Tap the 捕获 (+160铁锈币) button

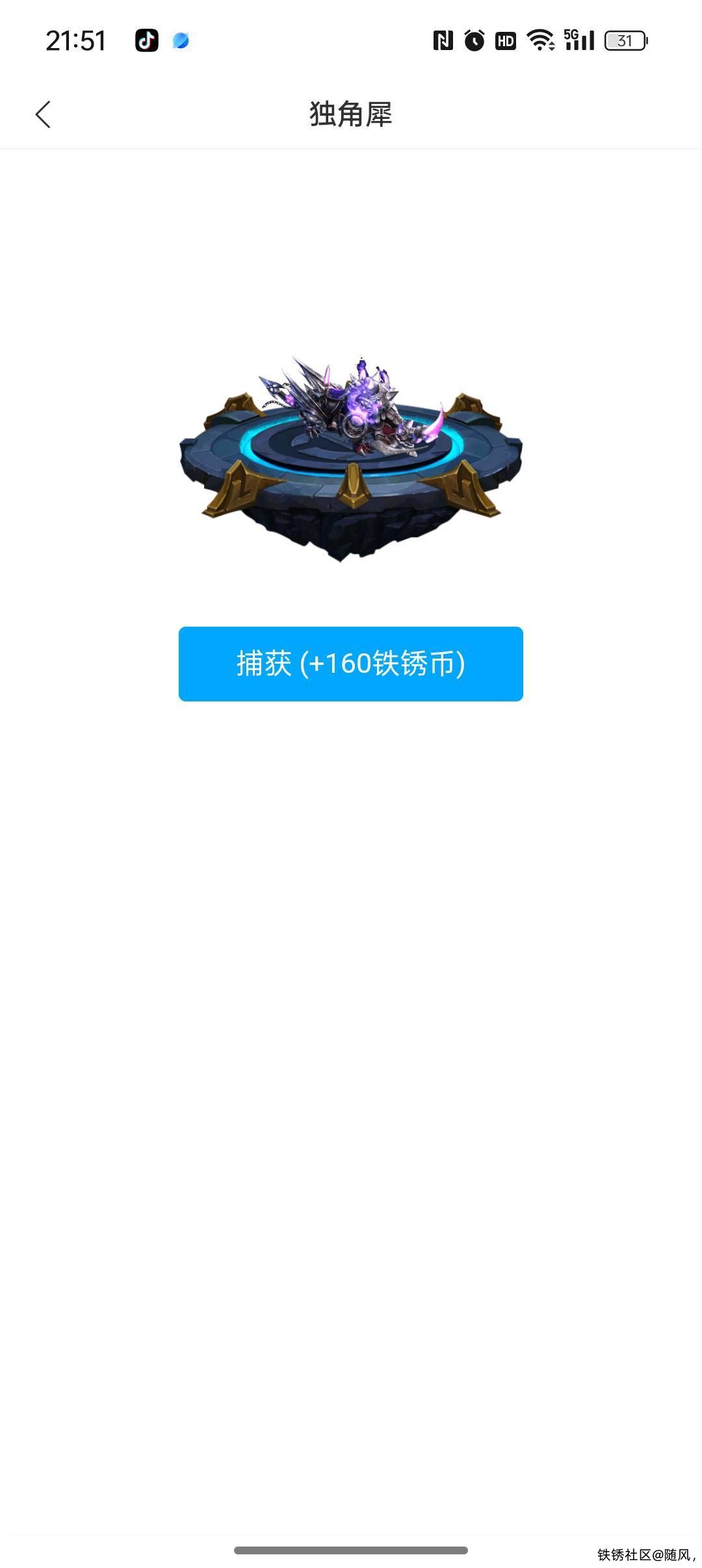[x=350, y=664]
